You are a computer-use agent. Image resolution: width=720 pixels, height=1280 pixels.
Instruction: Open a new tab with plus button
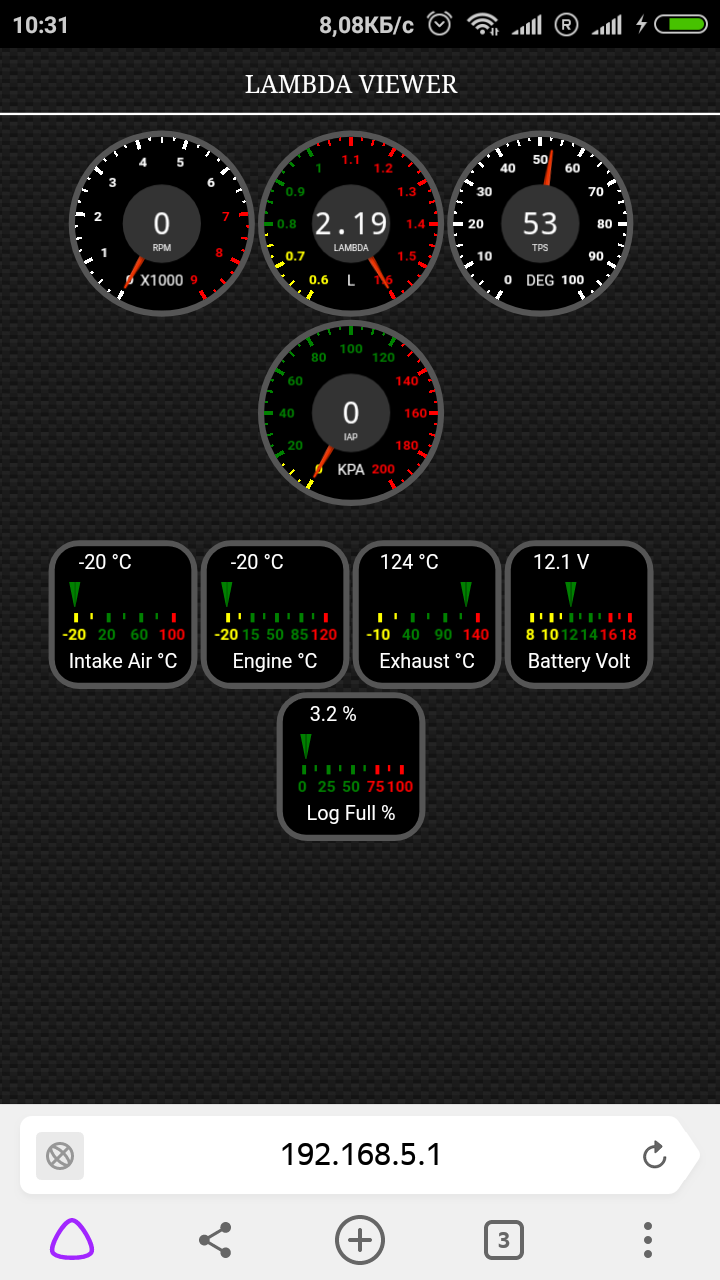tap(359, 1240)
